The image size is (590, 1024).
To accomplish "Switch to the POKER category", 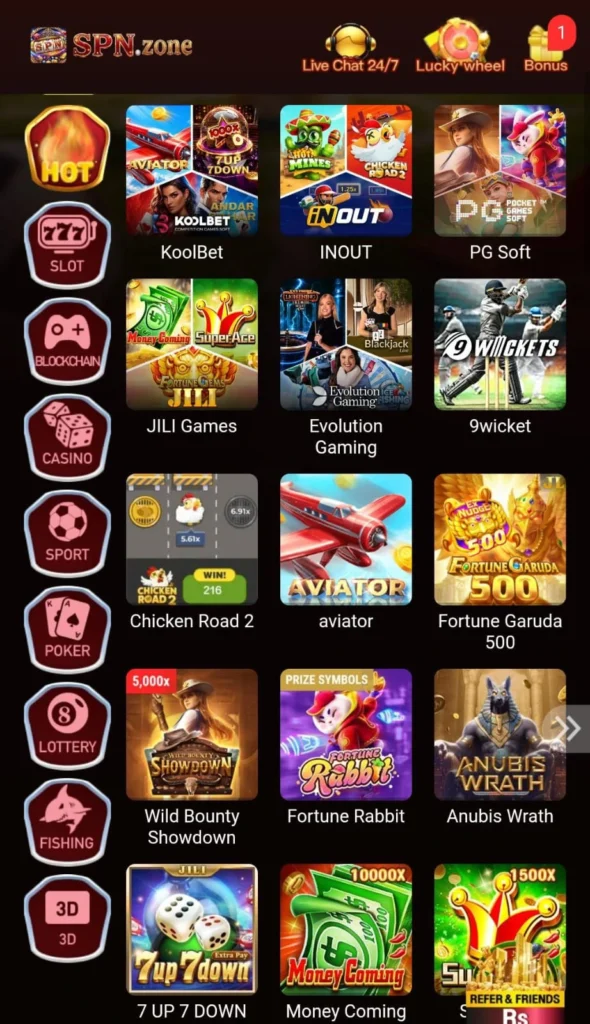I will pyautogui.click(x=67, y=630).
